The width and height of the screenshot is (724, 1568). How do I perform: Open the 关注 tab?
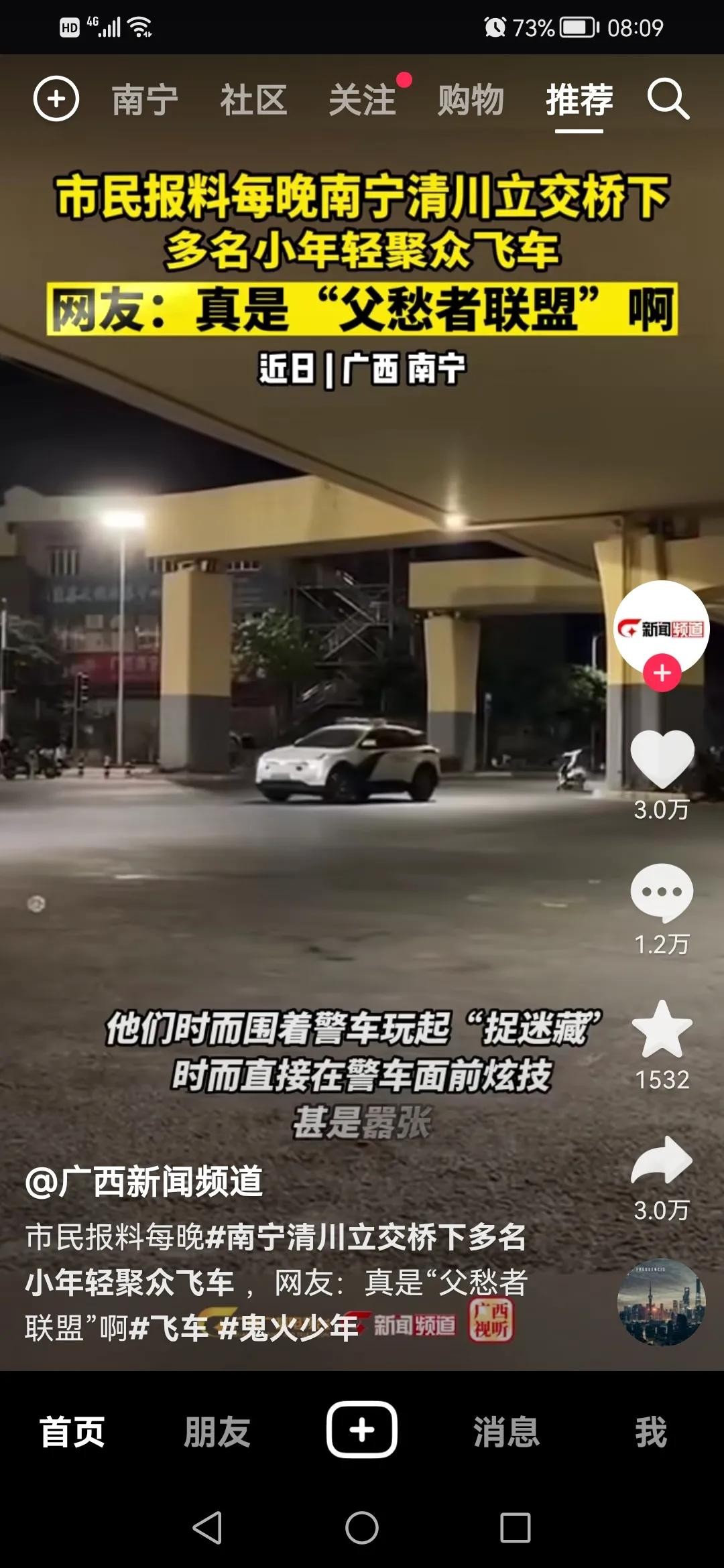click(x=363, y=100)
